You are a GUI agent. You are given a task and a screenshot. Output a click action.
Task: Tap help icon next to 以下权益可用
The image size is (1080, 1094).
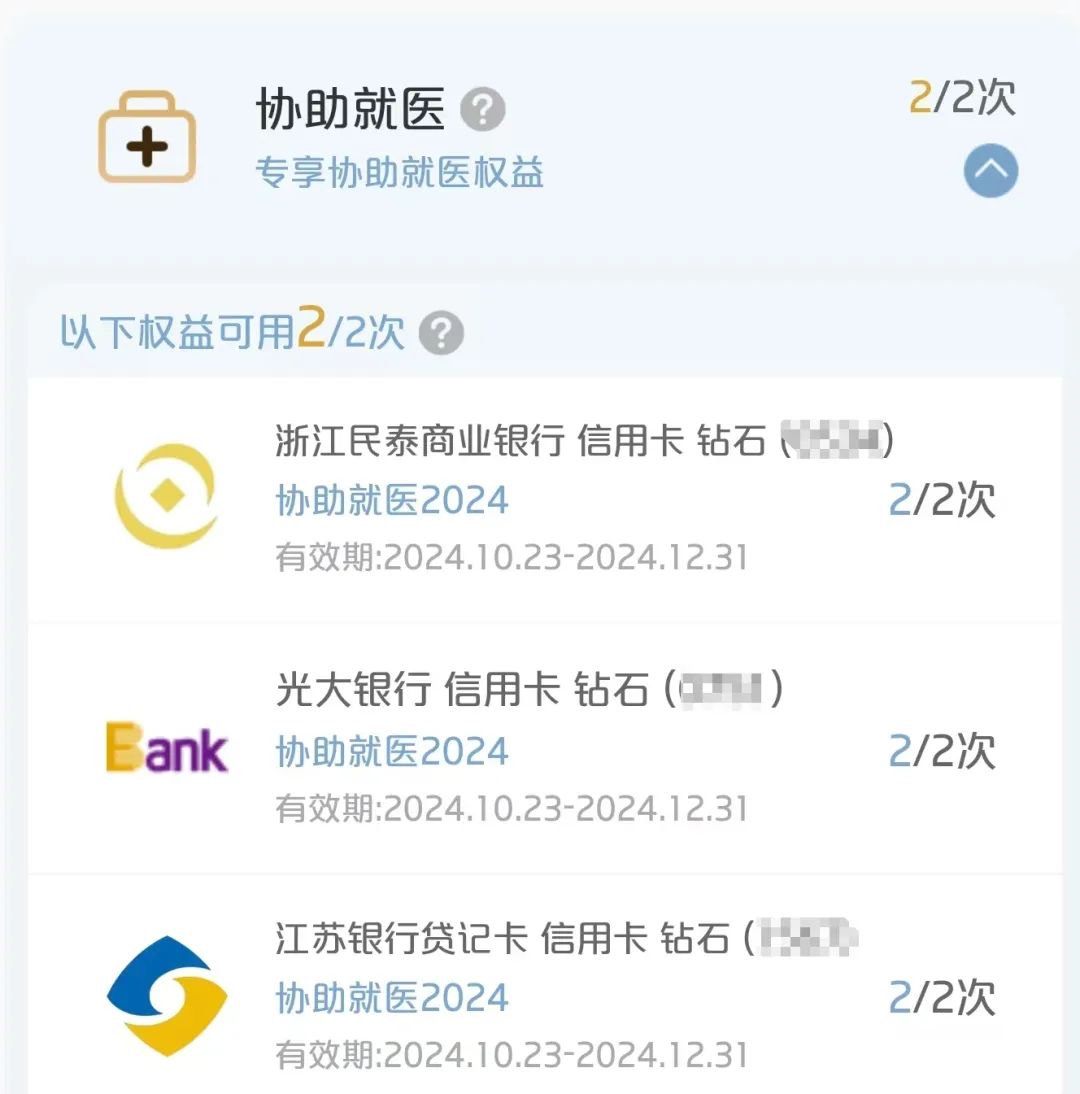(x=441, y=333)
